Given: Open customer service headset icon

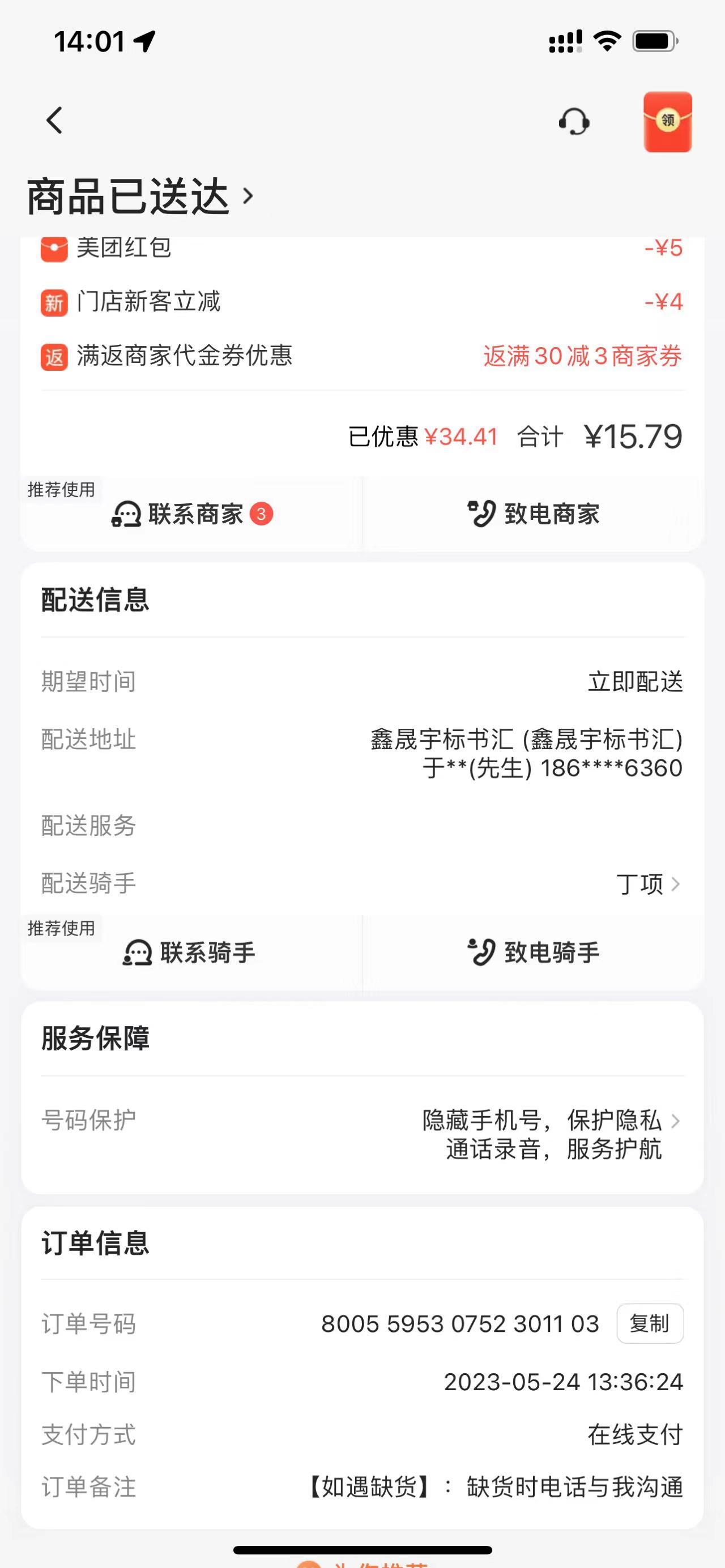Looking at the screenshot, I should coord(573,122).
